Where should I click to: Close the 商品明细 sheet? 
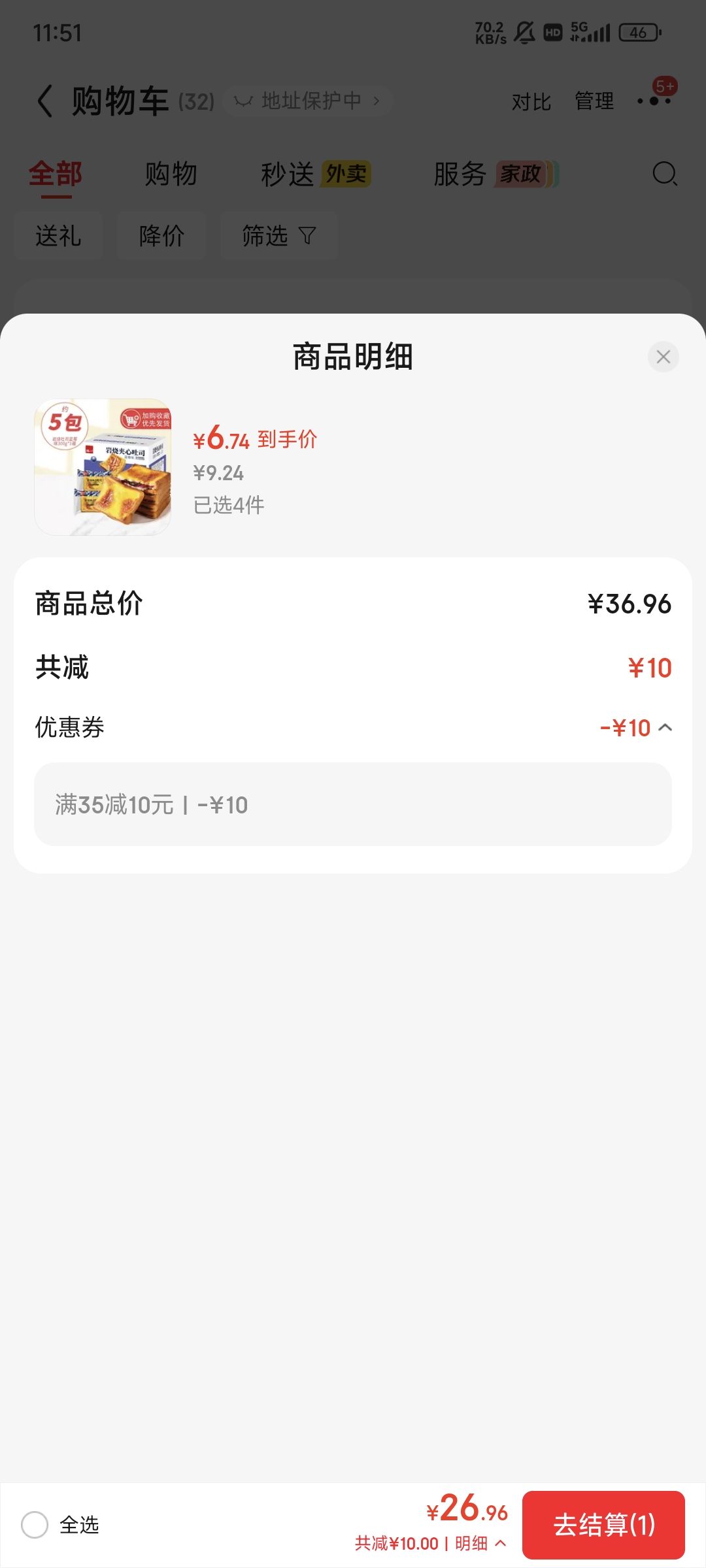coord(663,357)
